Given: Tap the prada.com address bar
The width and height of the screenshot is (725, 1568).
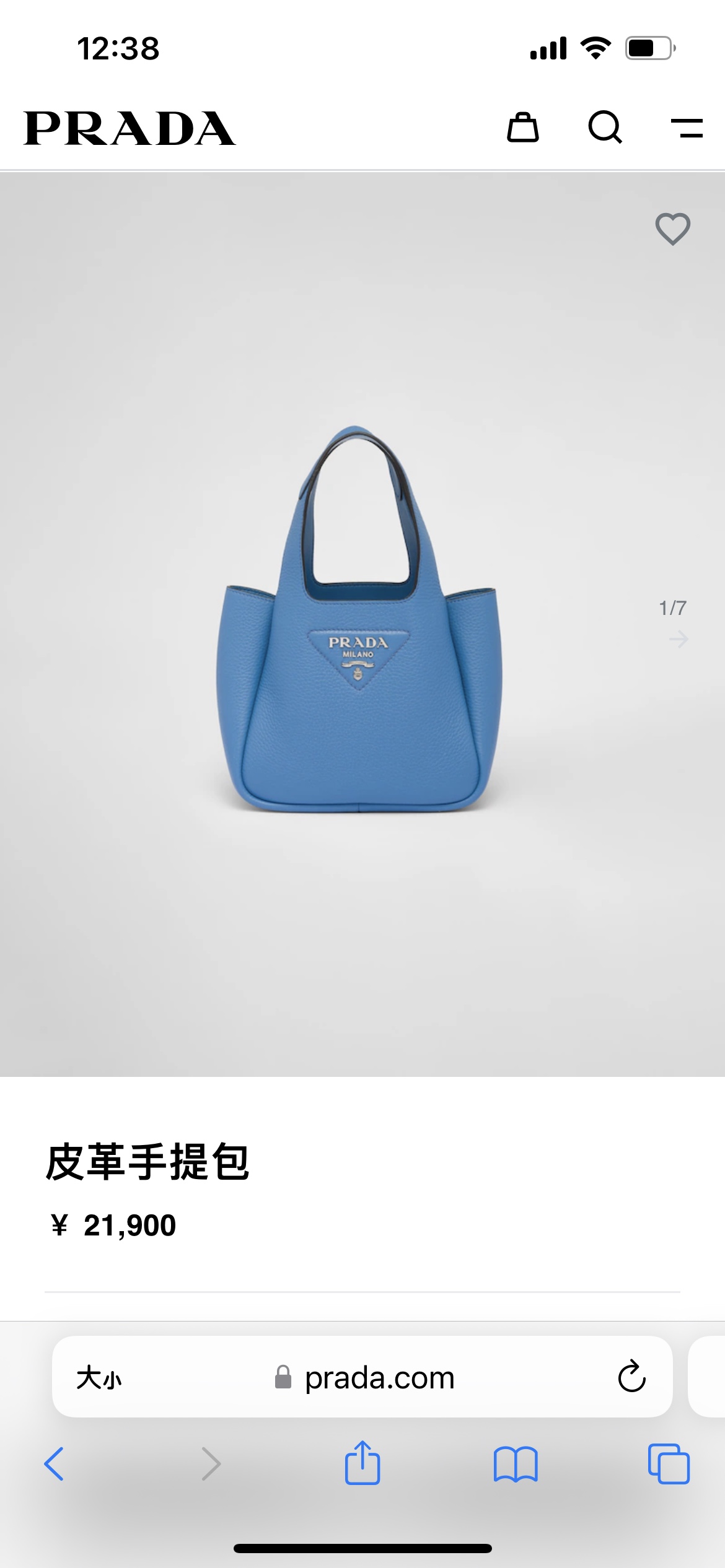Looking at the screenshot, I should click(379, 1378).
